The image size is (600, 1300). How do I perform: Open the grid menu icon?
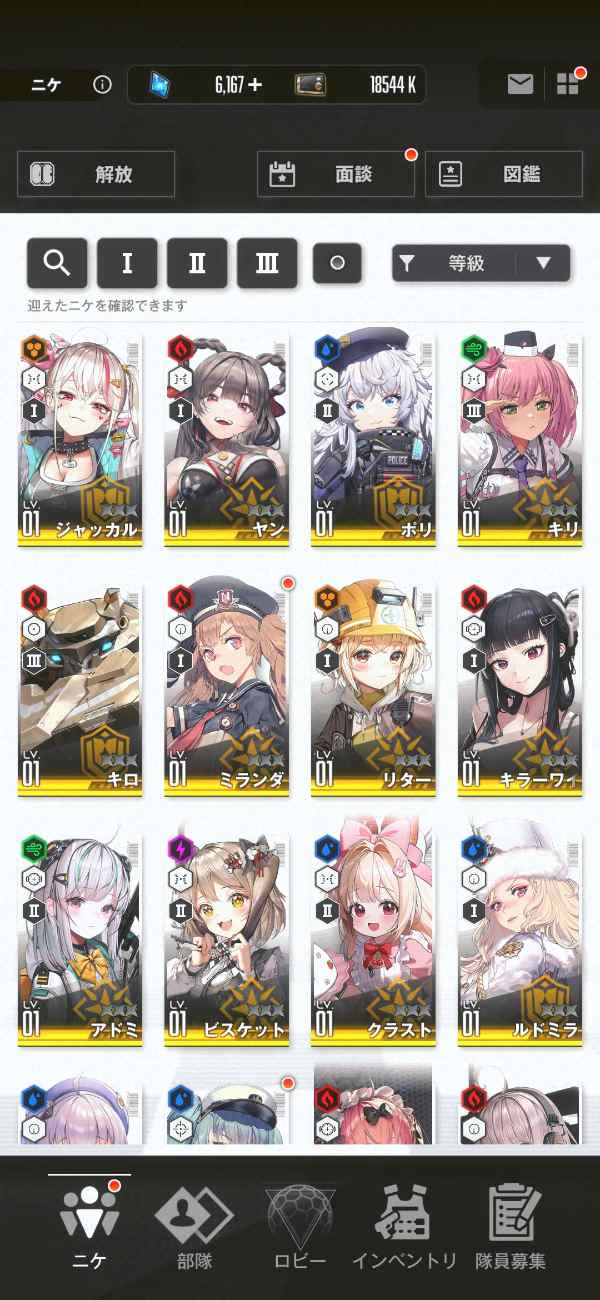[x=568, y=84]
